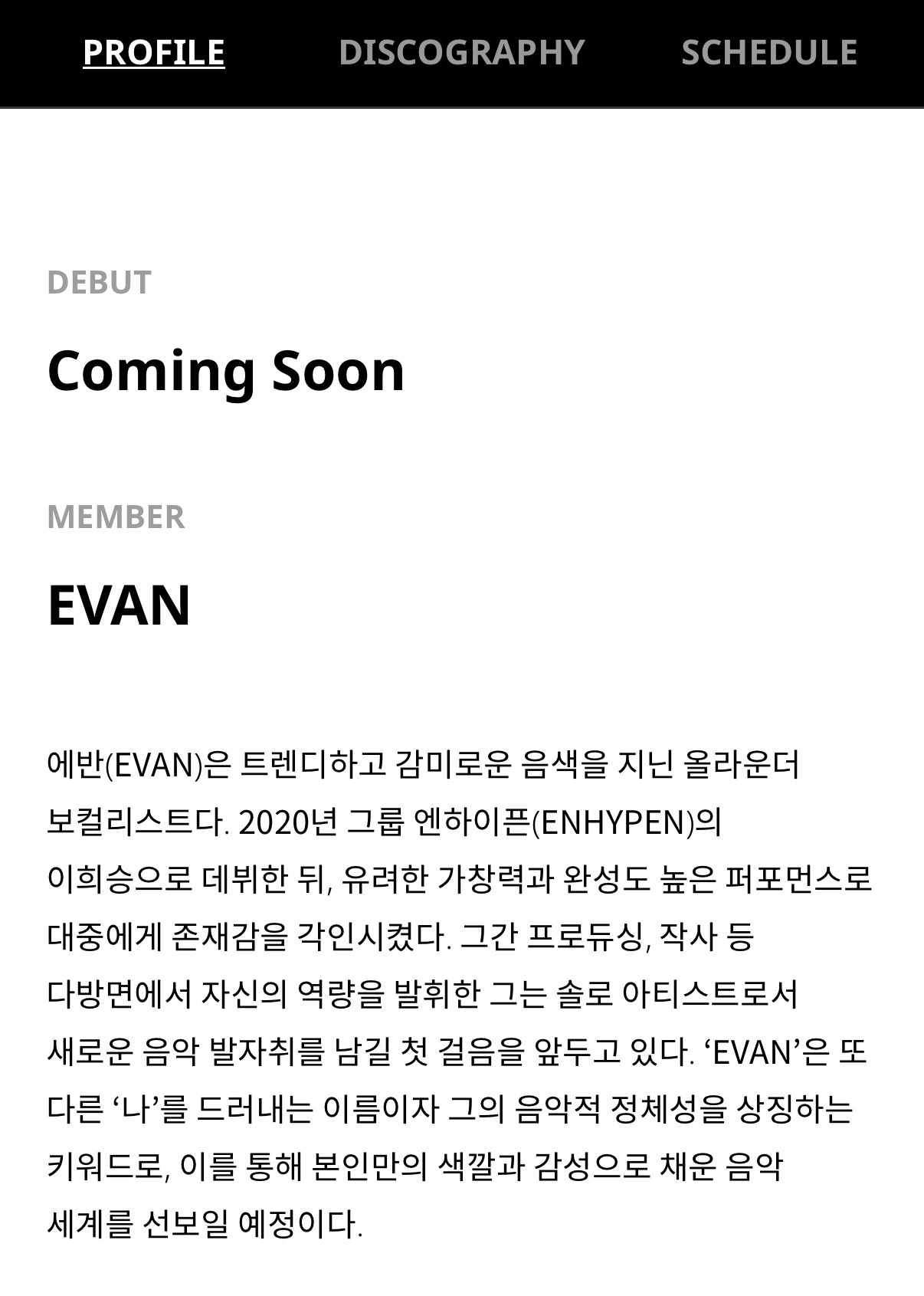Switch to the DISCOGRAPHY tab
This screenshot has width=924, height=1296.
[x=461, y=53]
